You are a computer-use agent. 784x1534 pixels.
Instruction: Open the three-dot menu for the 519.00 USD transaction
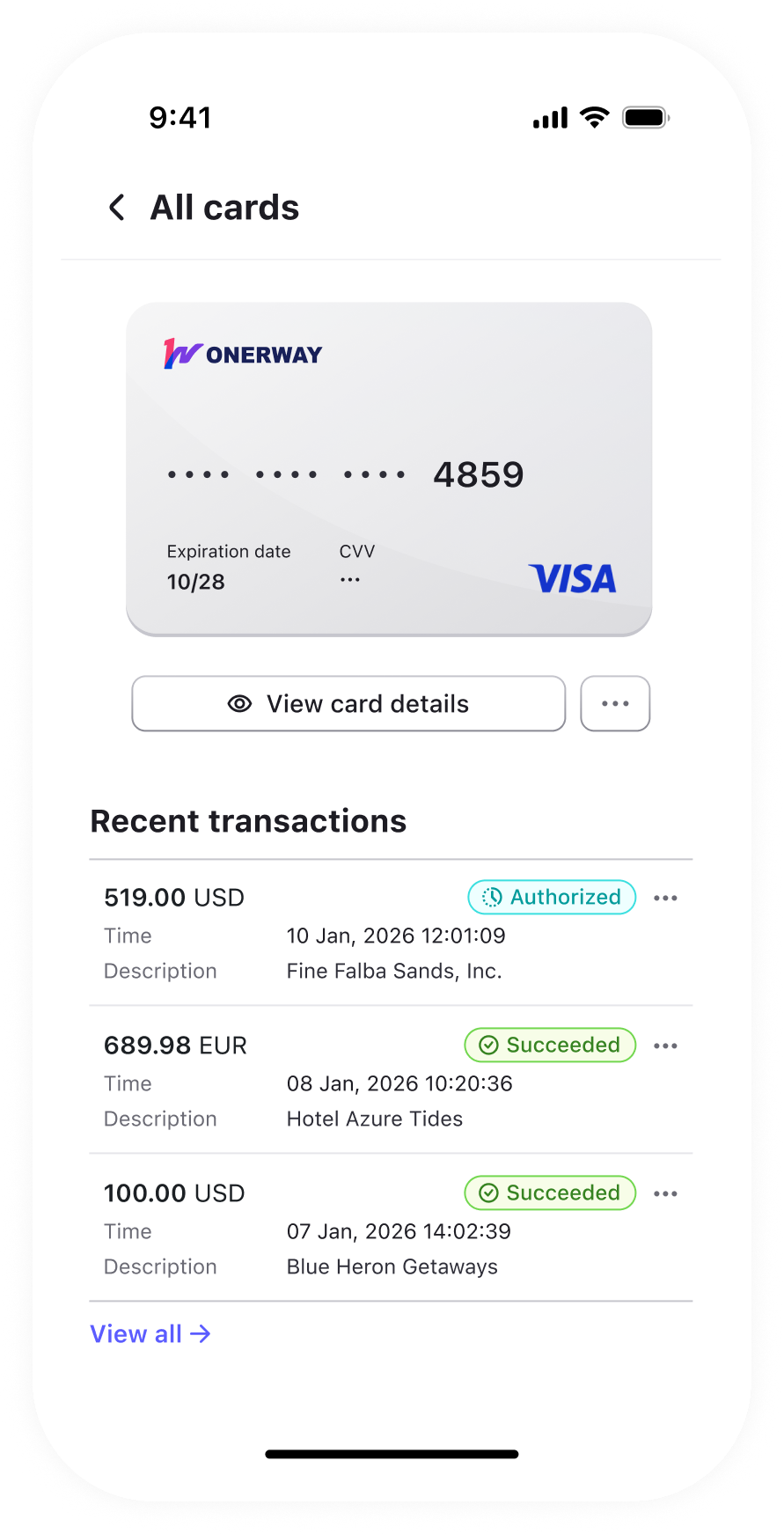click(666, 897)
